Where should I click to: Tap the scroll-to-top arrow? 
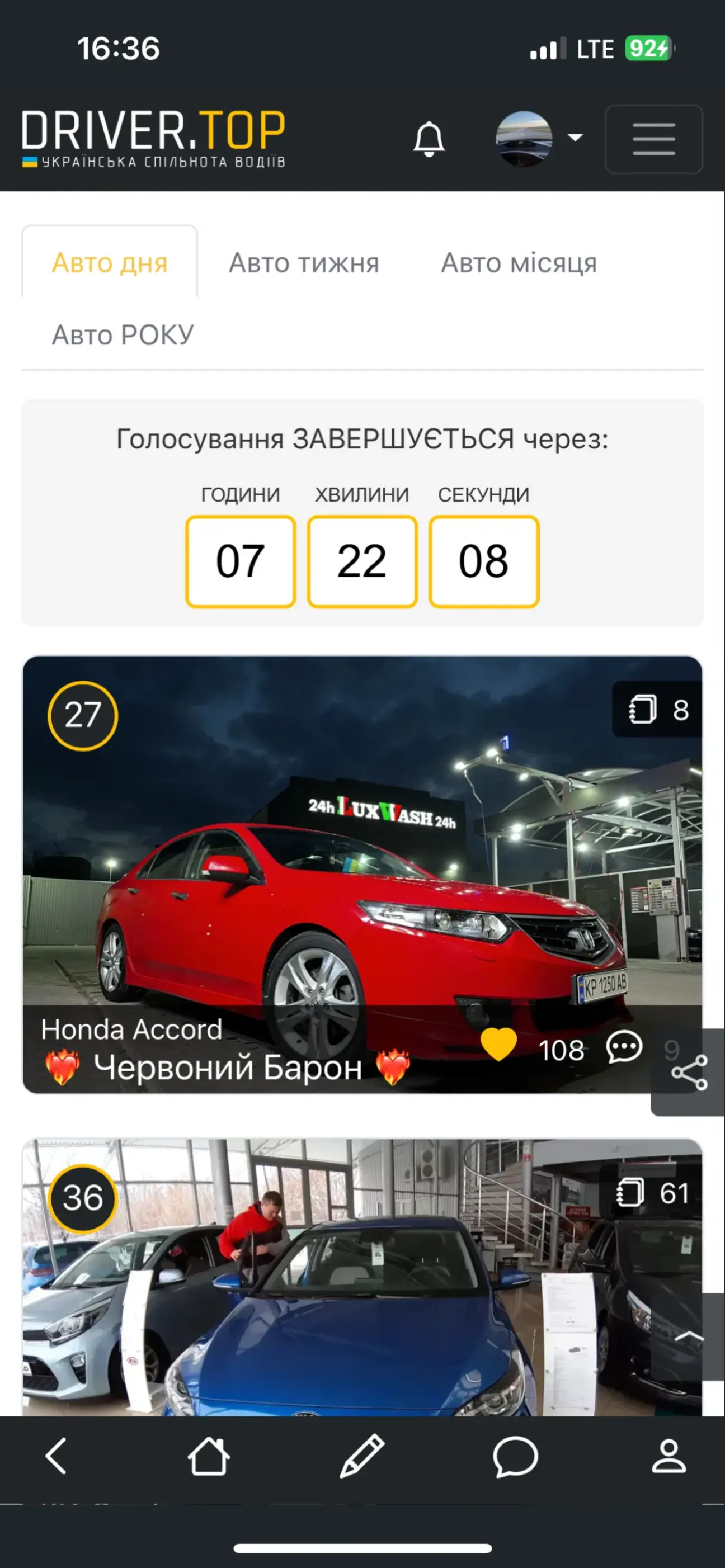689,1336
